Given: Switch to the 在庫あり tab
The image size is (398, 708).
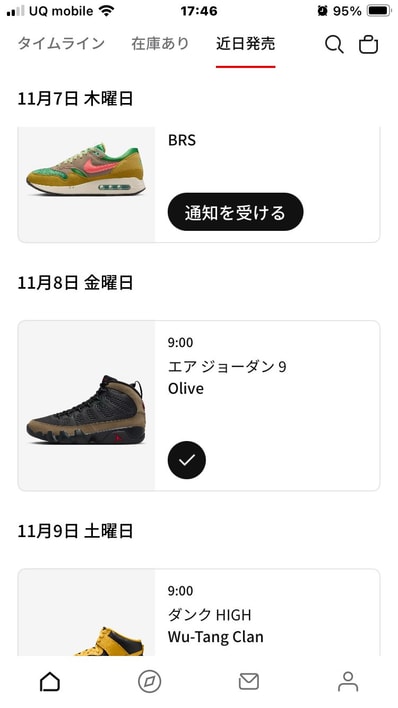Looking at the screenshot, I should (160, 44).
